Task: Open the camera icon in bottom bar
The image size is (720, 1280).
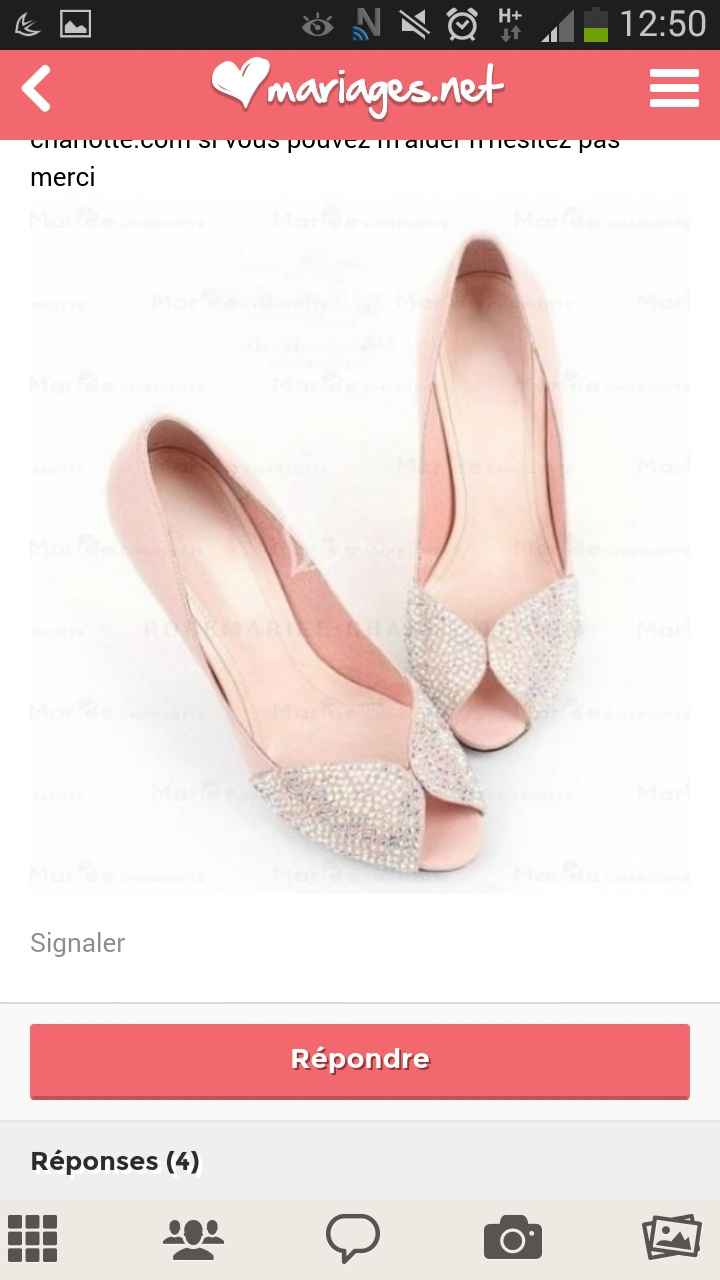Action: [x=513, y=1237]
